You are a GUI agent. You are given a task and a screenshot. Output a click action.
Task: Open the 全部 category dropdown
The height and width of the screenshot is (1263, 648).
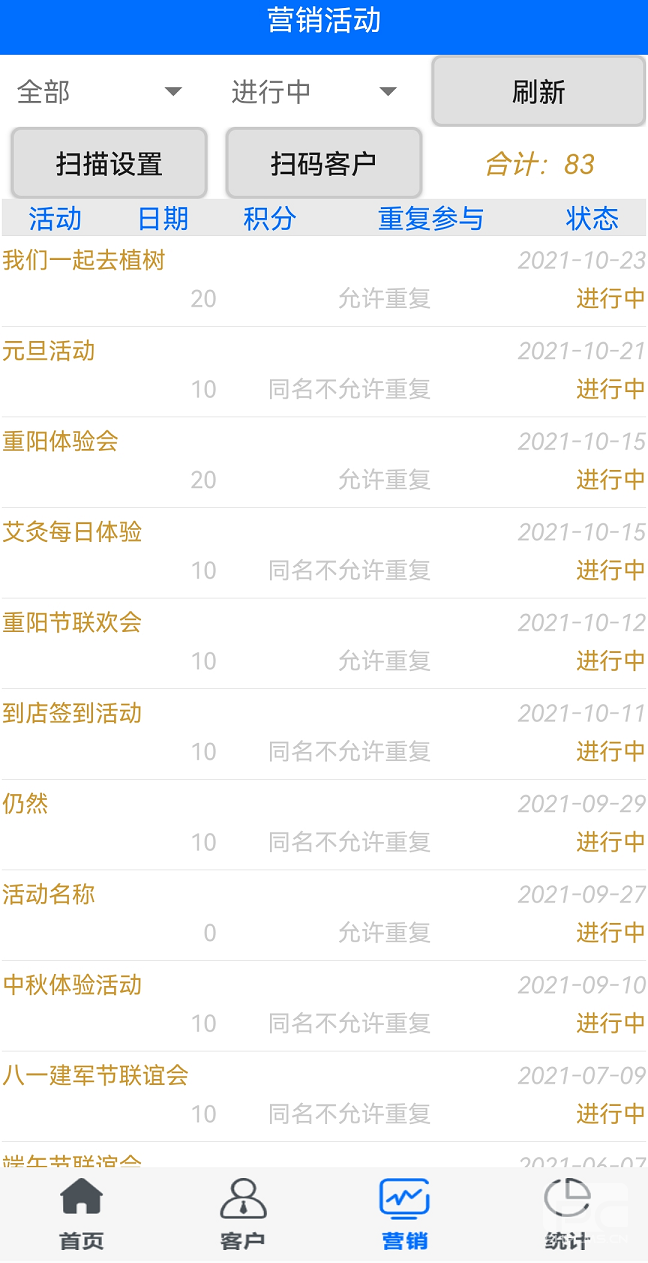(x=100, y=92)
